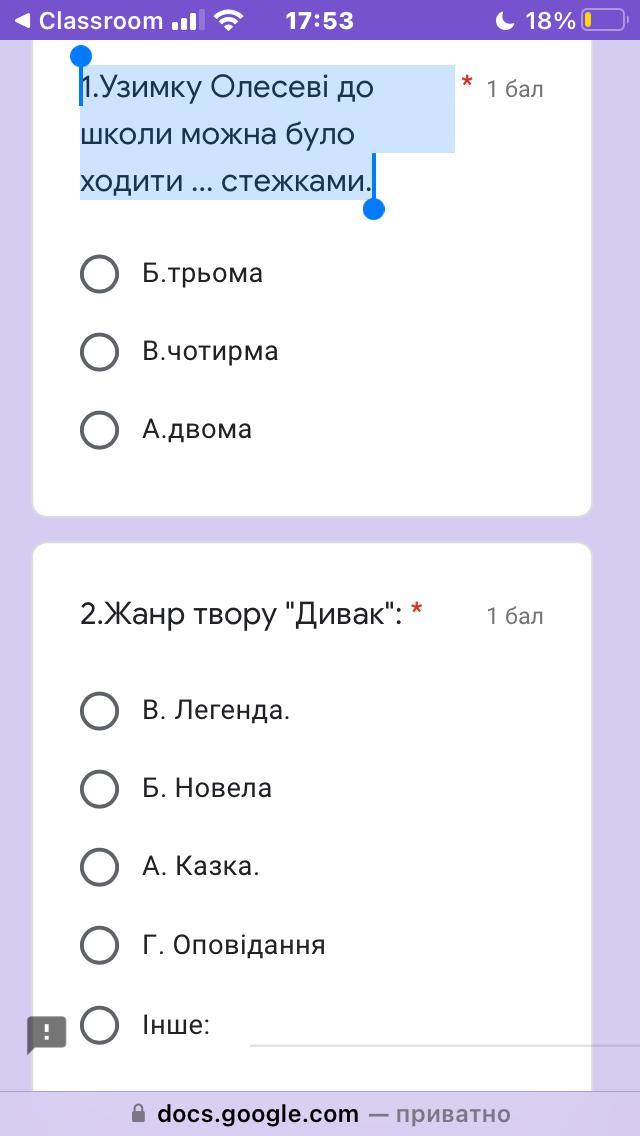Screen dimensions: 640x1136
Task: Select Г. Оповідання option
Action: click(99, 944)
